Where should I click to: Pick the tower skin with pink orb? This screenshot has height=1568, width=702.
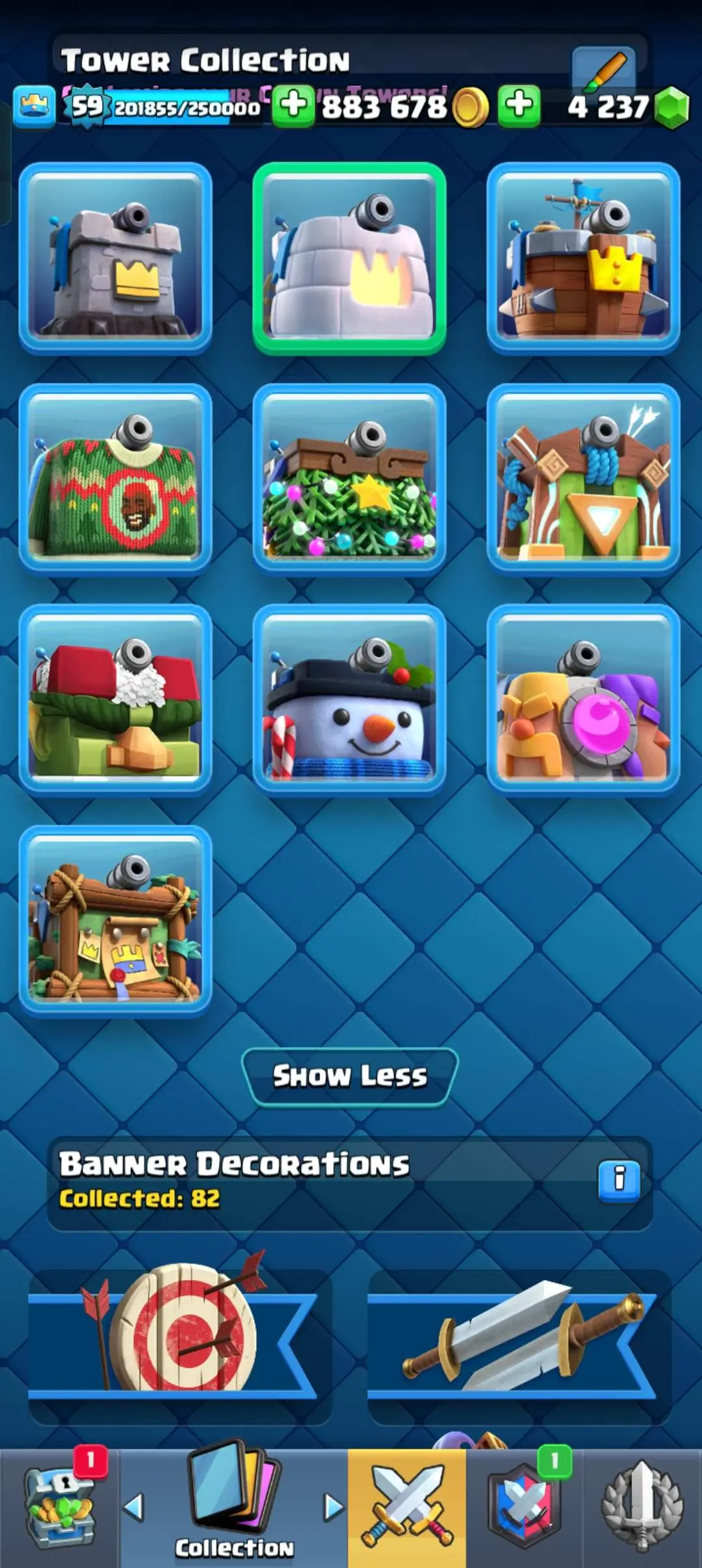(583, 699)
